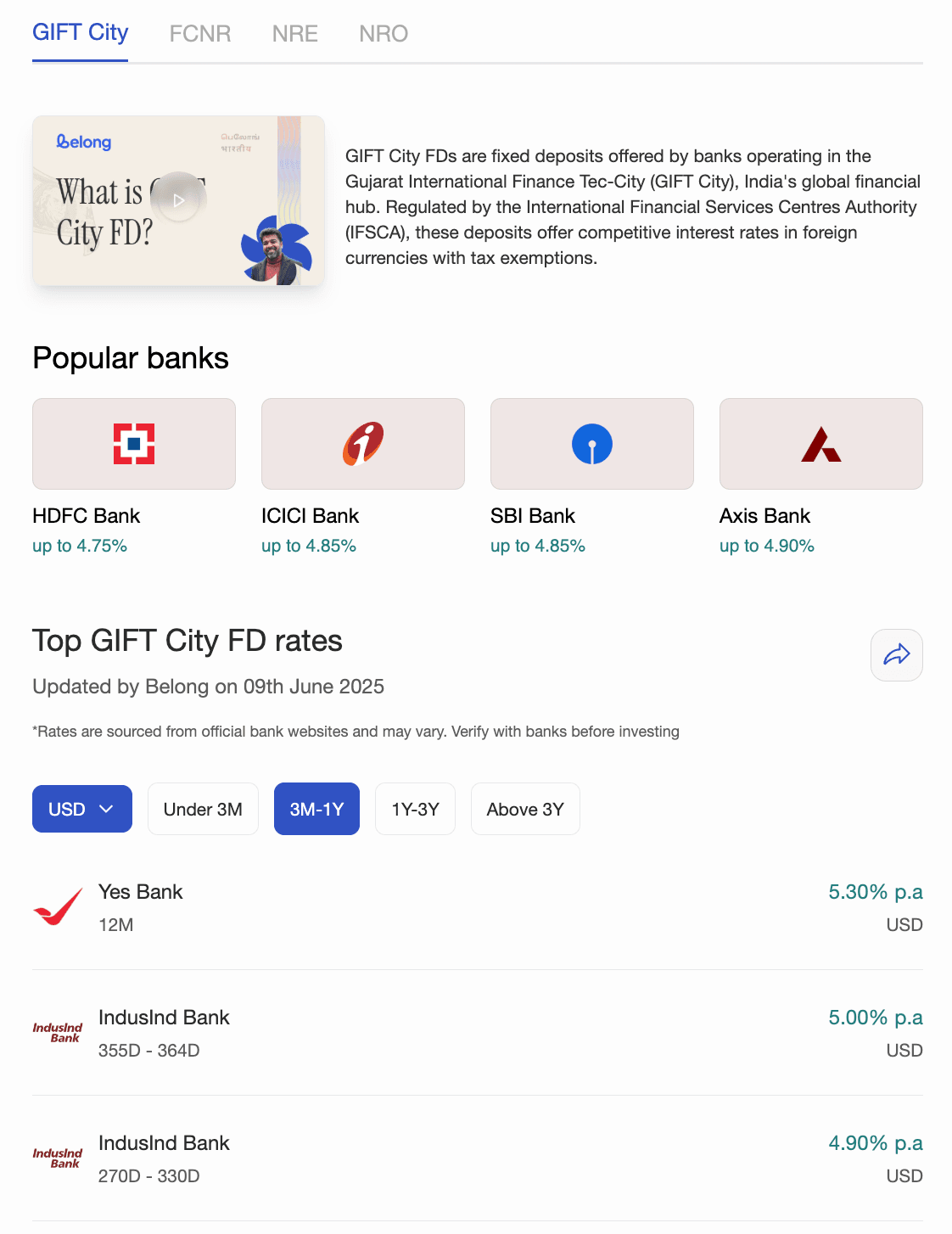The width and height of the screenshot is (952, 1234).
Task: View Axis Bank FD rates
Action: pos(821,444)
